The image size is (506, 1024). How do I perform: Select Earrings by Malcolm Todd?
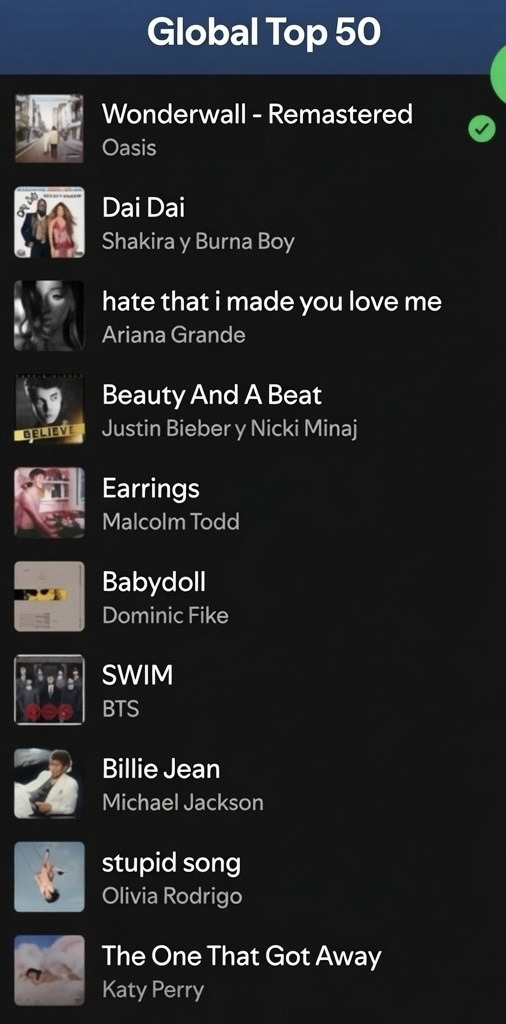253,503
